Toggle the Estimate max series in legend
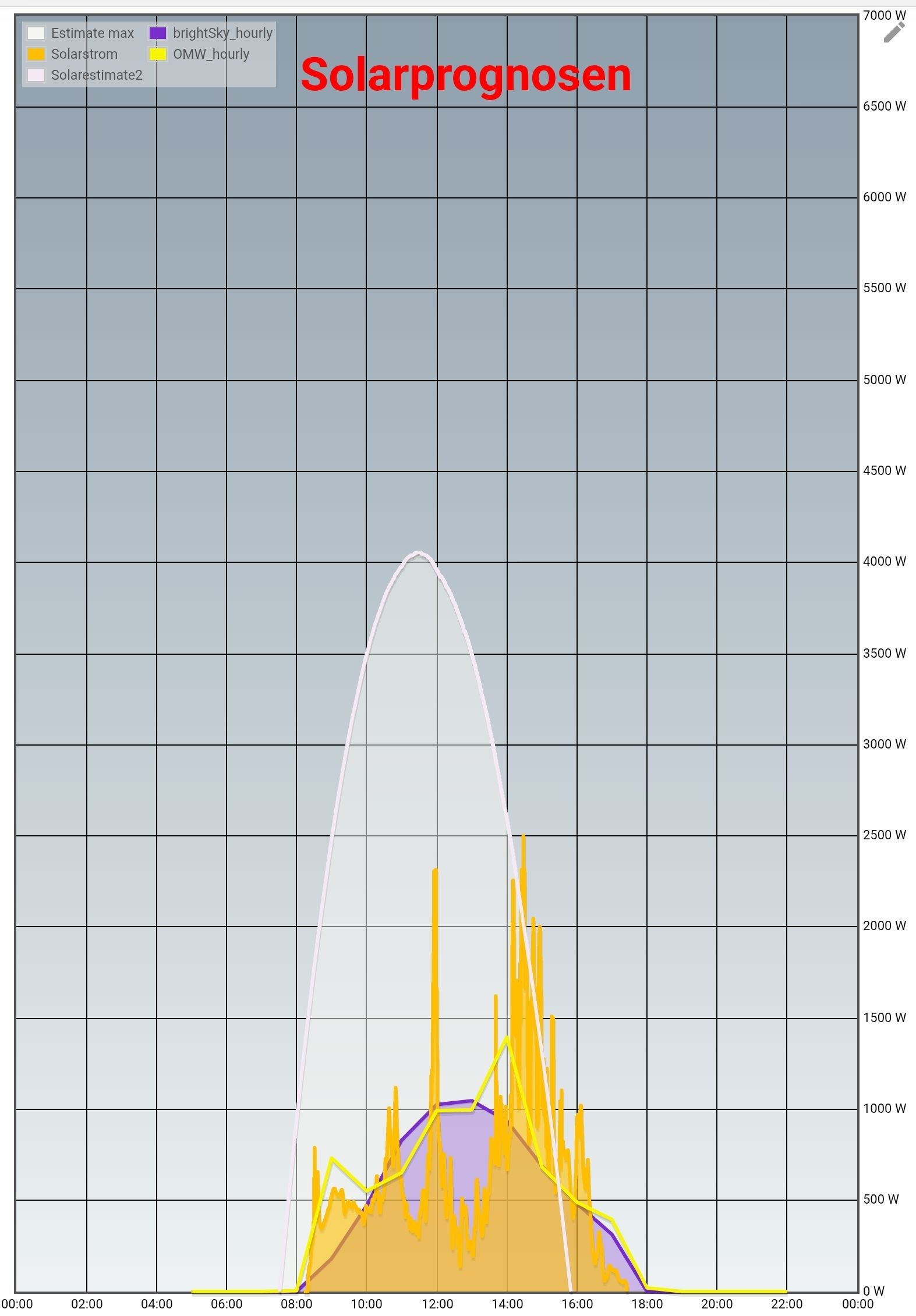This screenshot has height=1316, width=916. click(x=81, y=33)
